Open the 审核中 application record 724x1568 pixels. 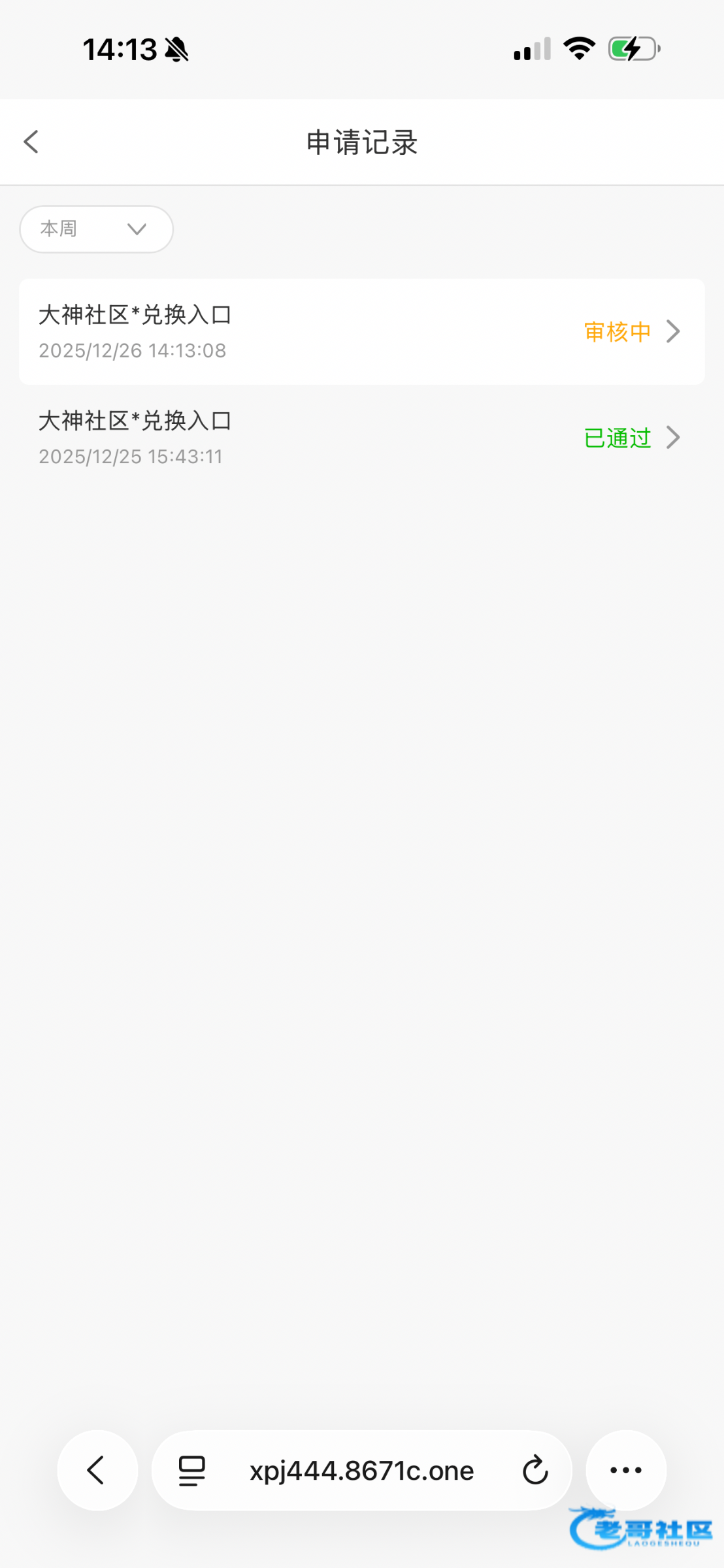tap(361, 332)
